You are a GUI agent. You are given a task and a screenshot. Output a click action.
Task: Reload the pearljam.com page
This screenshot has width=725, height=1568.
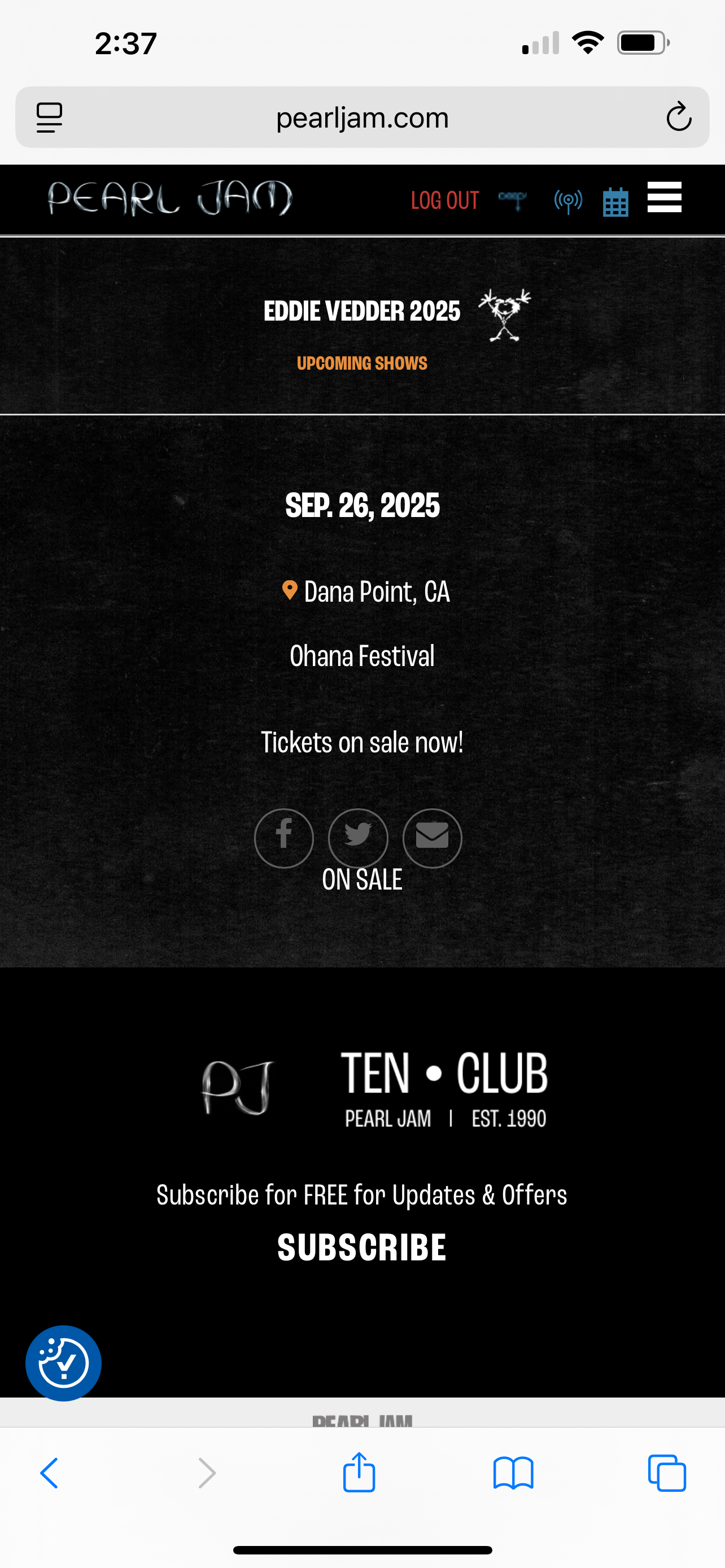[x=678, y=117]
